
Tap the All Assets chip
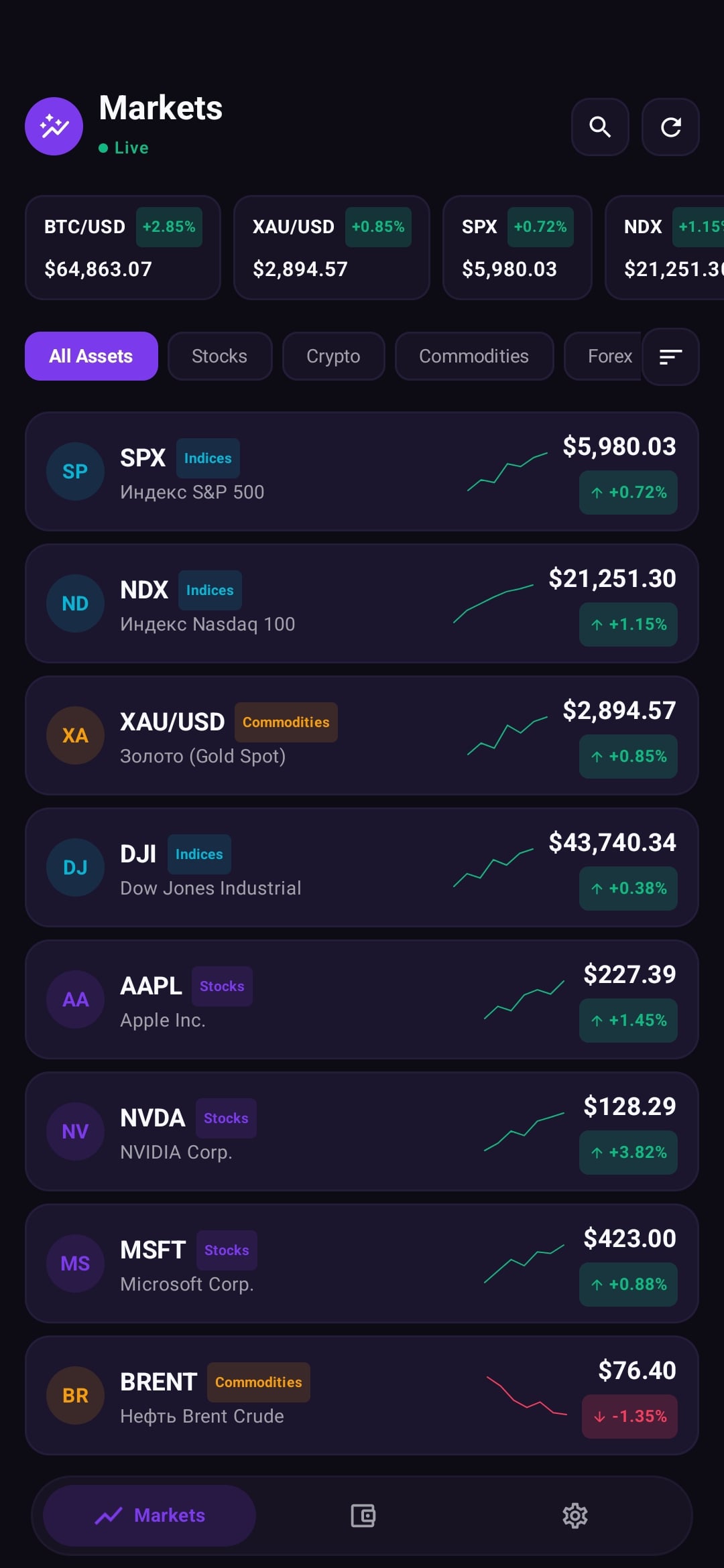coord(91,356)
